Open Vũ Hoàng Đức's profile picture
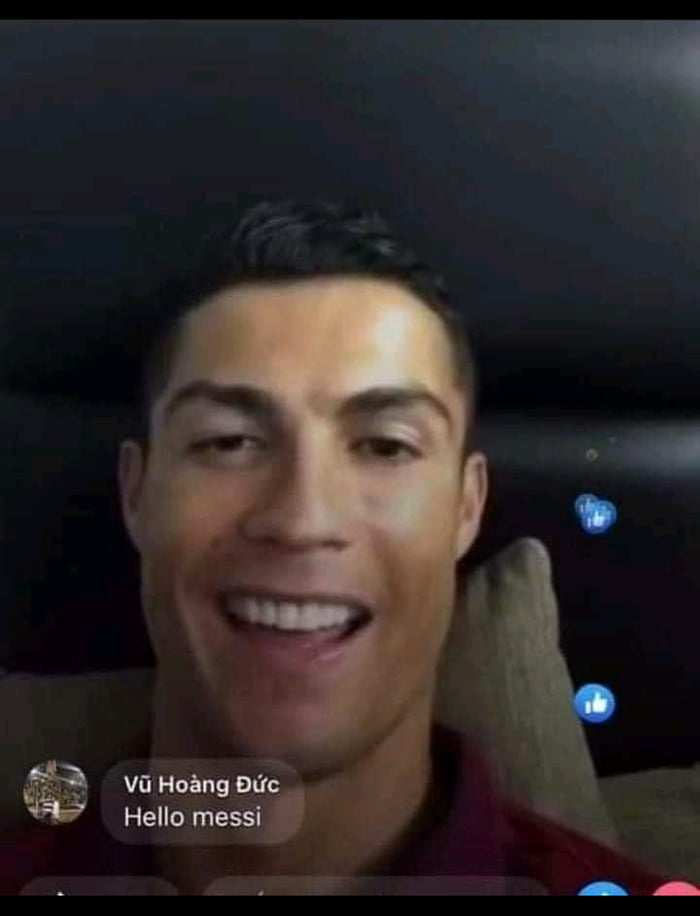 pos(55,792)
